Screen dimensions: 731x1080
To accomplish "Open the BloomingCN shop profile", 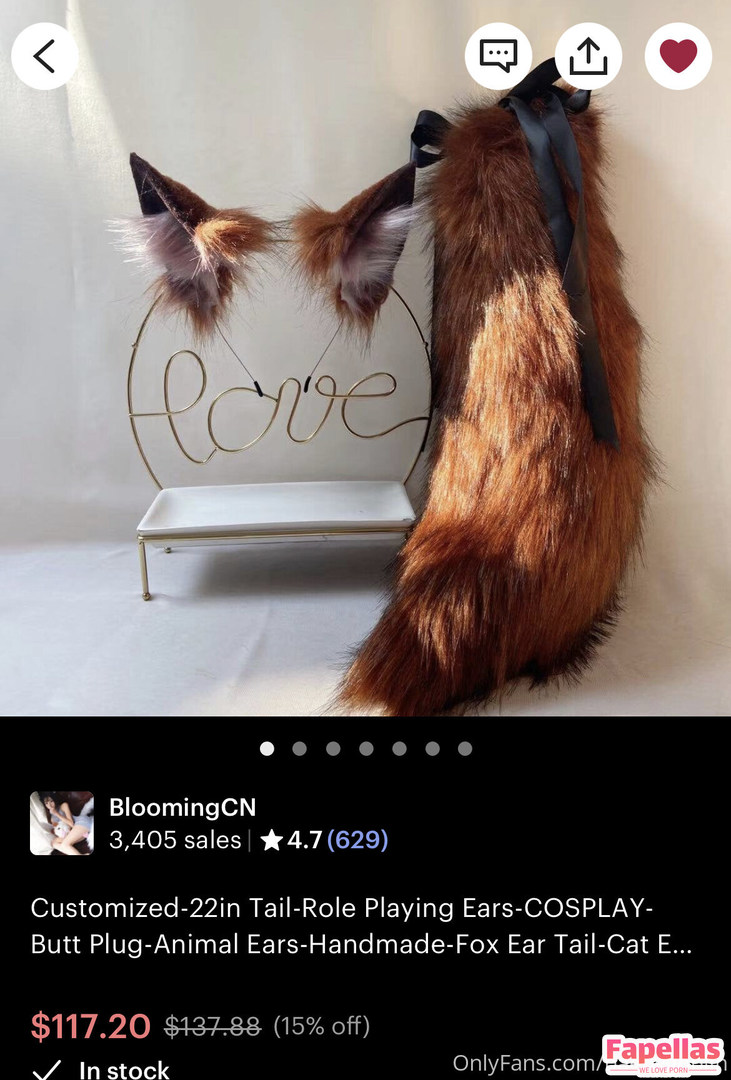I will tap(182, 807).
